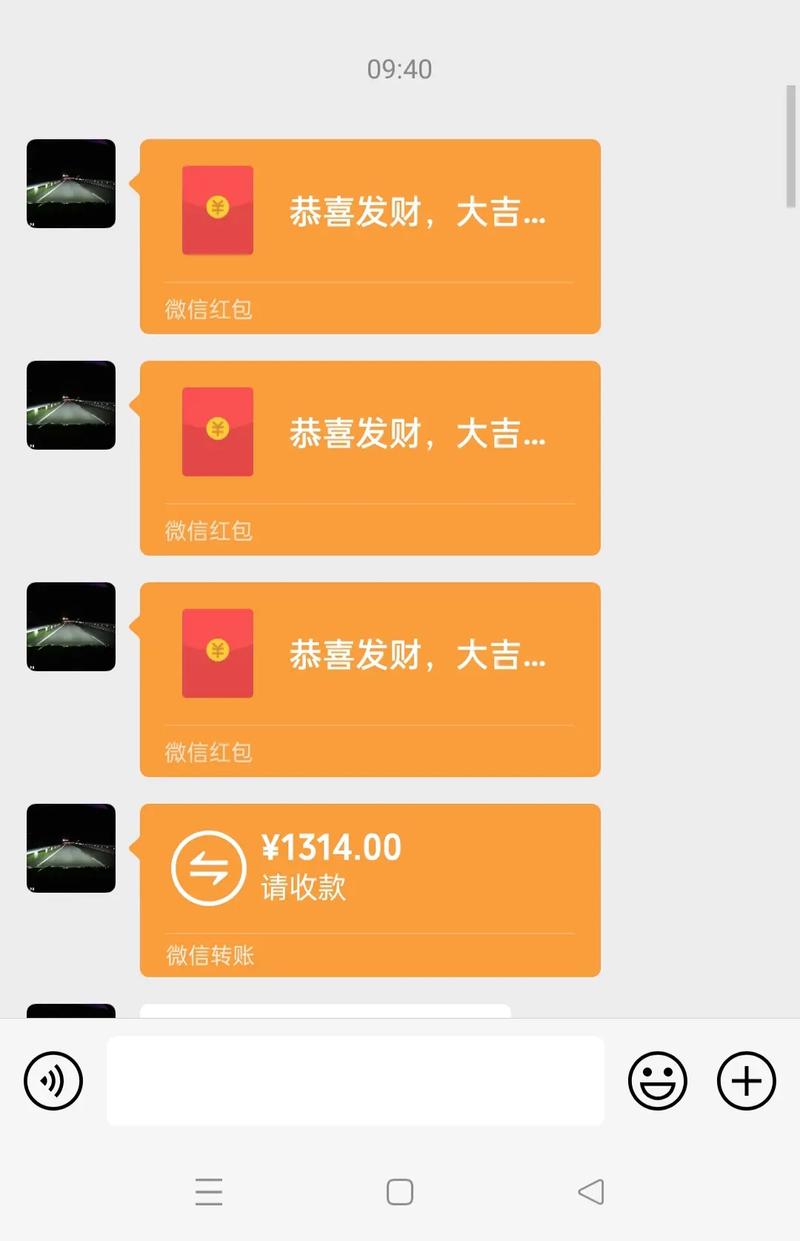Screen dimensions: 800x1241
Task: Open the plus attachments menu
Action: (x=747, y=1081)
